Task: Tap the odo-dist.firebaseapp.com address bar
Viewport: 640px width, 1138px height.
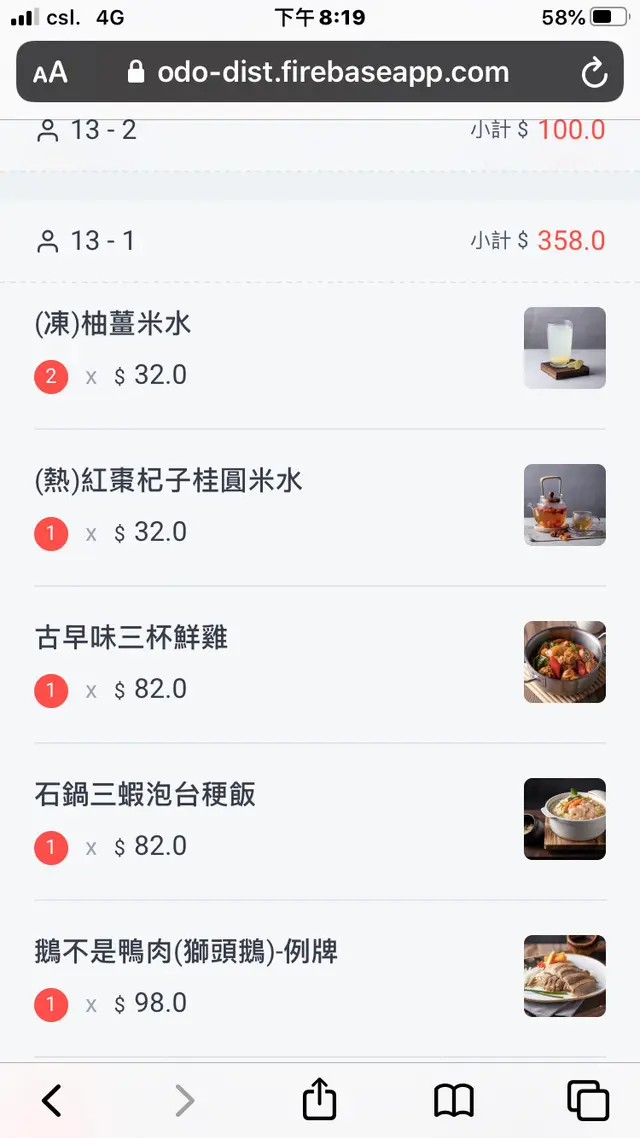Action: [x=320, y=72]
